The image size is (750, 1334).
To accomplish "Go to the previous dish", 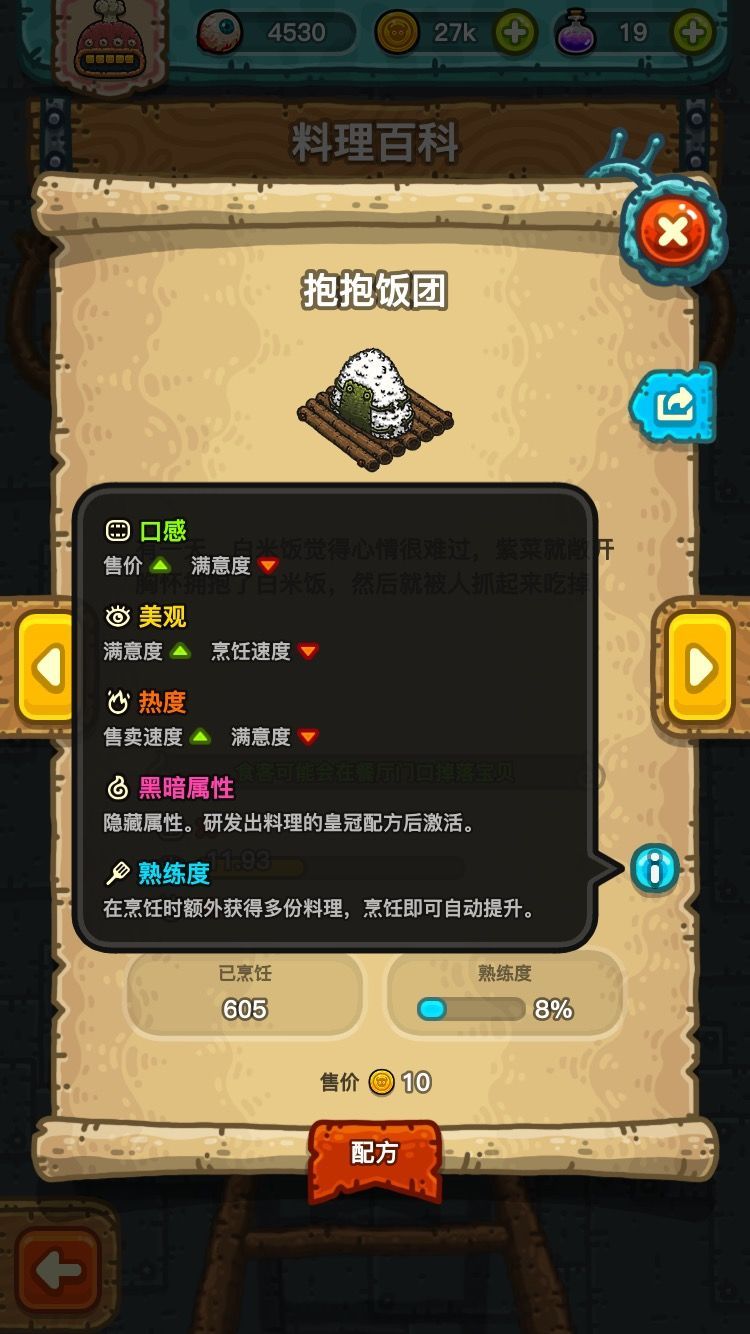I will click(46, 667).
